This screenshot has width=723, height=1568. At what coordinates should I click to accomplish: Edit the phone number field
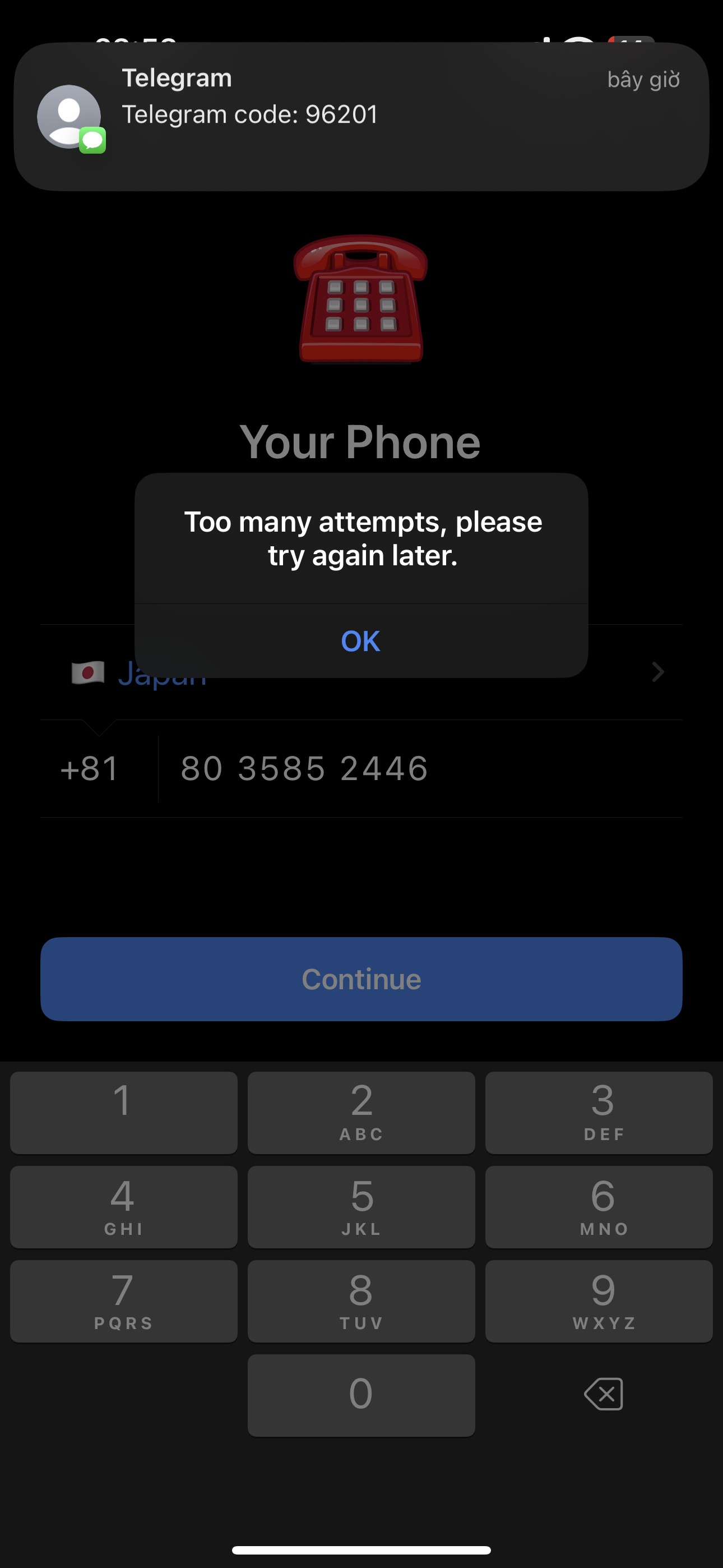tap(420, 769)
